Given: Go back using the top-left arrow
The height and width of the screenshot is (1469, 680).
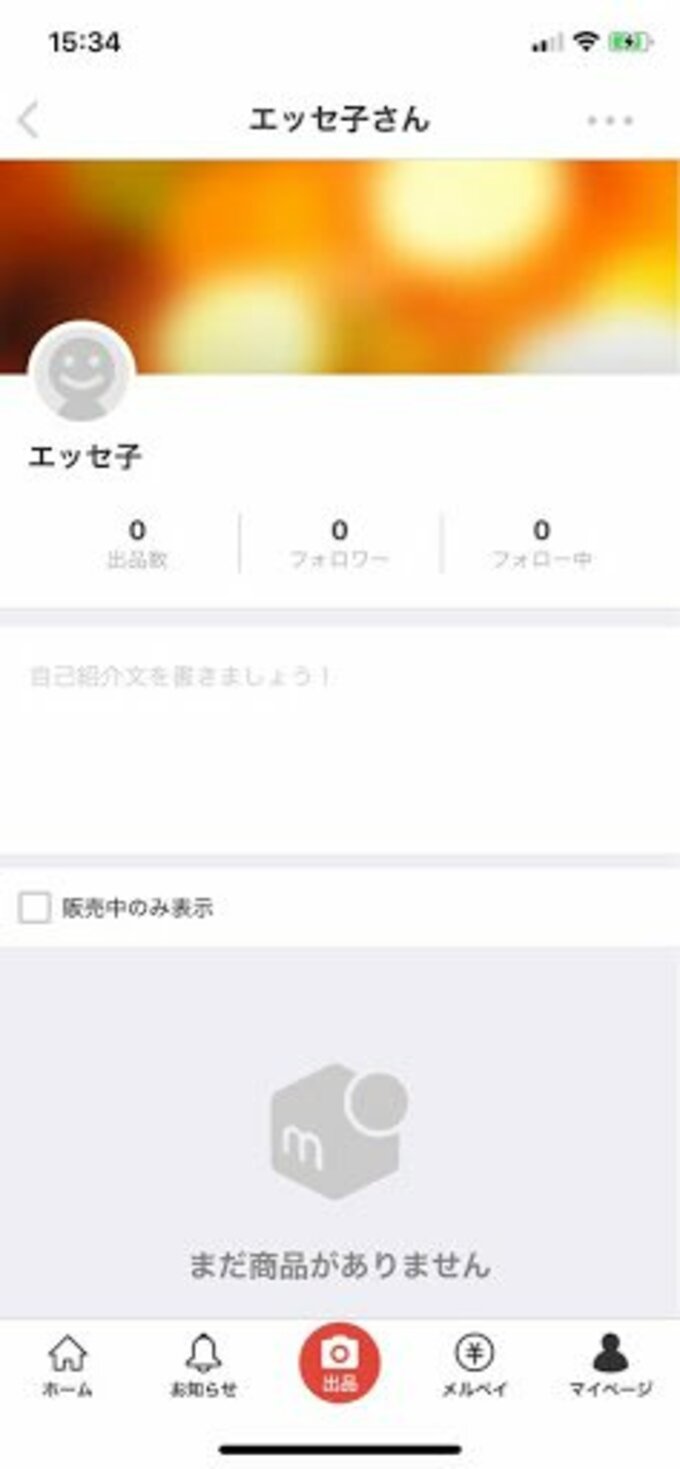Looking at the screenshot, I should [x=28, y=120].
